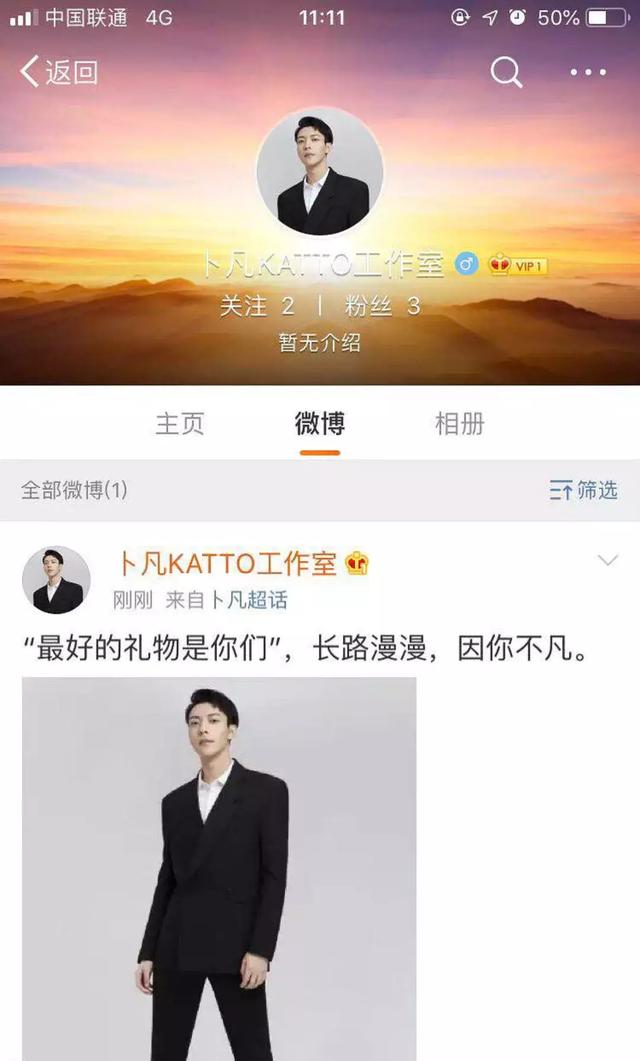The width and height of the screenshot is (640, 1061).
Task: Select the 微博 tab
Action: (320, 423)
